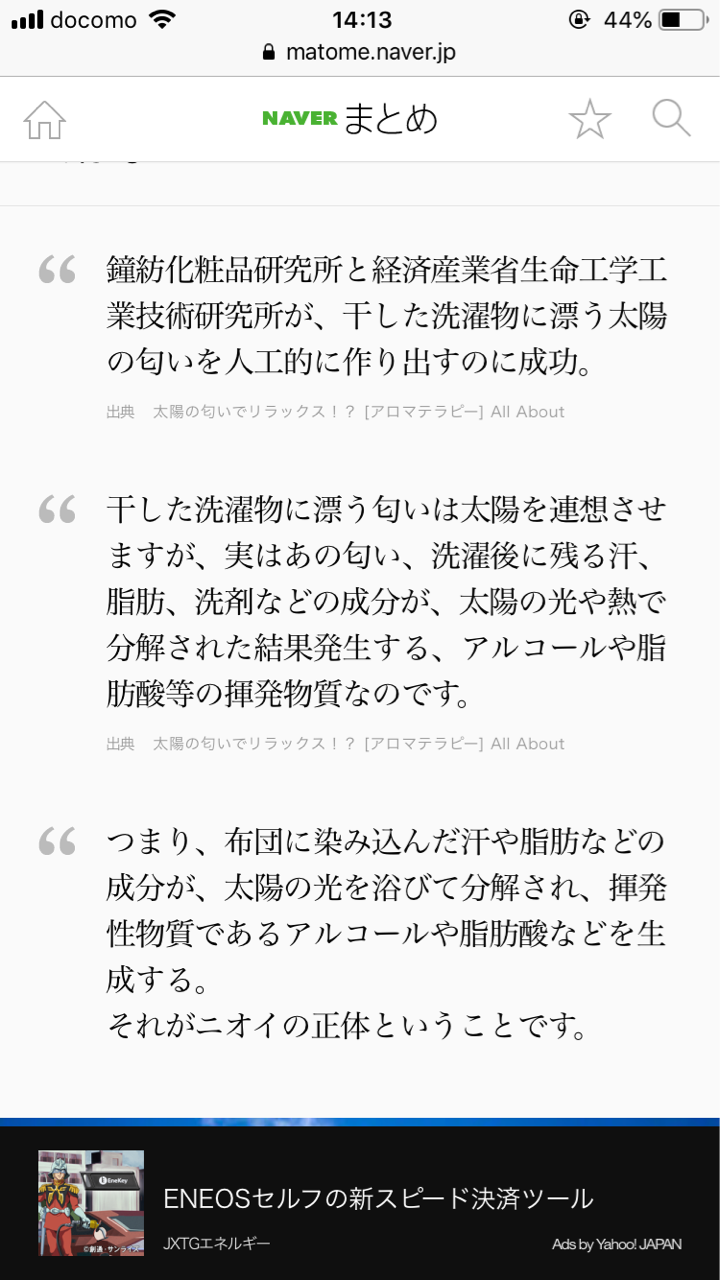The image size is (720, 1280).
Task: Favorite this page with the star icon
Action: (590, 119)
